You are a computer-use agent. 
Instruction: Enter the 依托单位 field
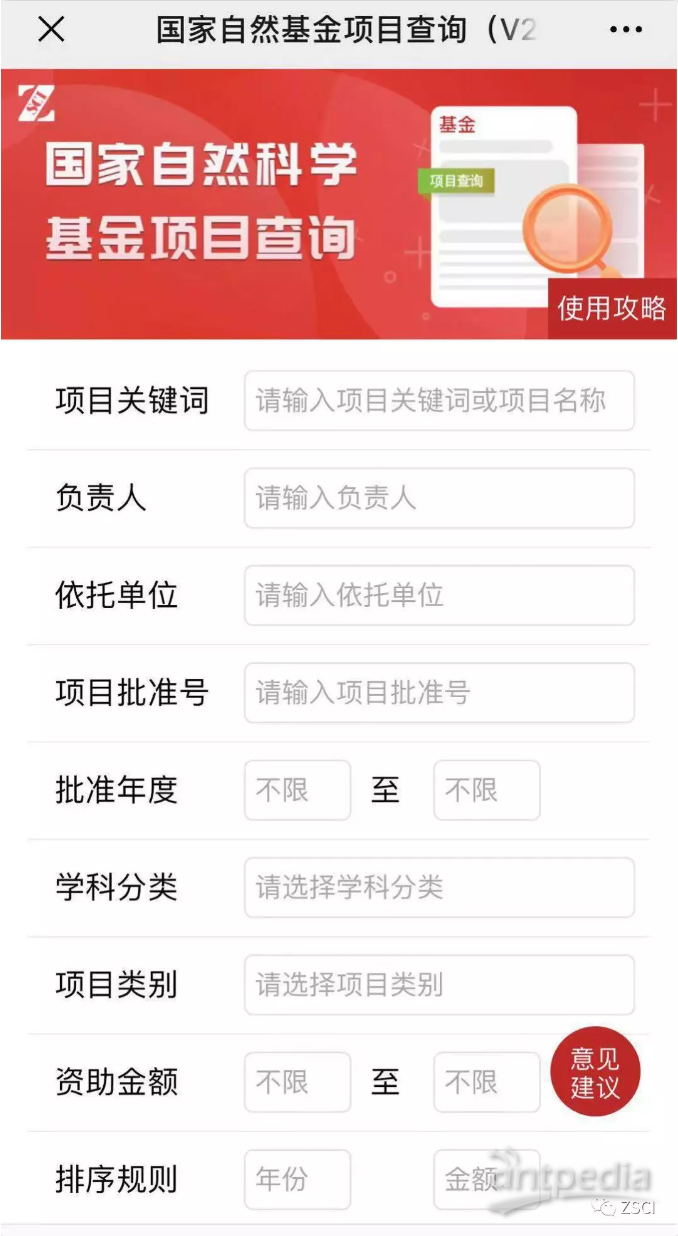pyautogui.click(x=439, y=596)
